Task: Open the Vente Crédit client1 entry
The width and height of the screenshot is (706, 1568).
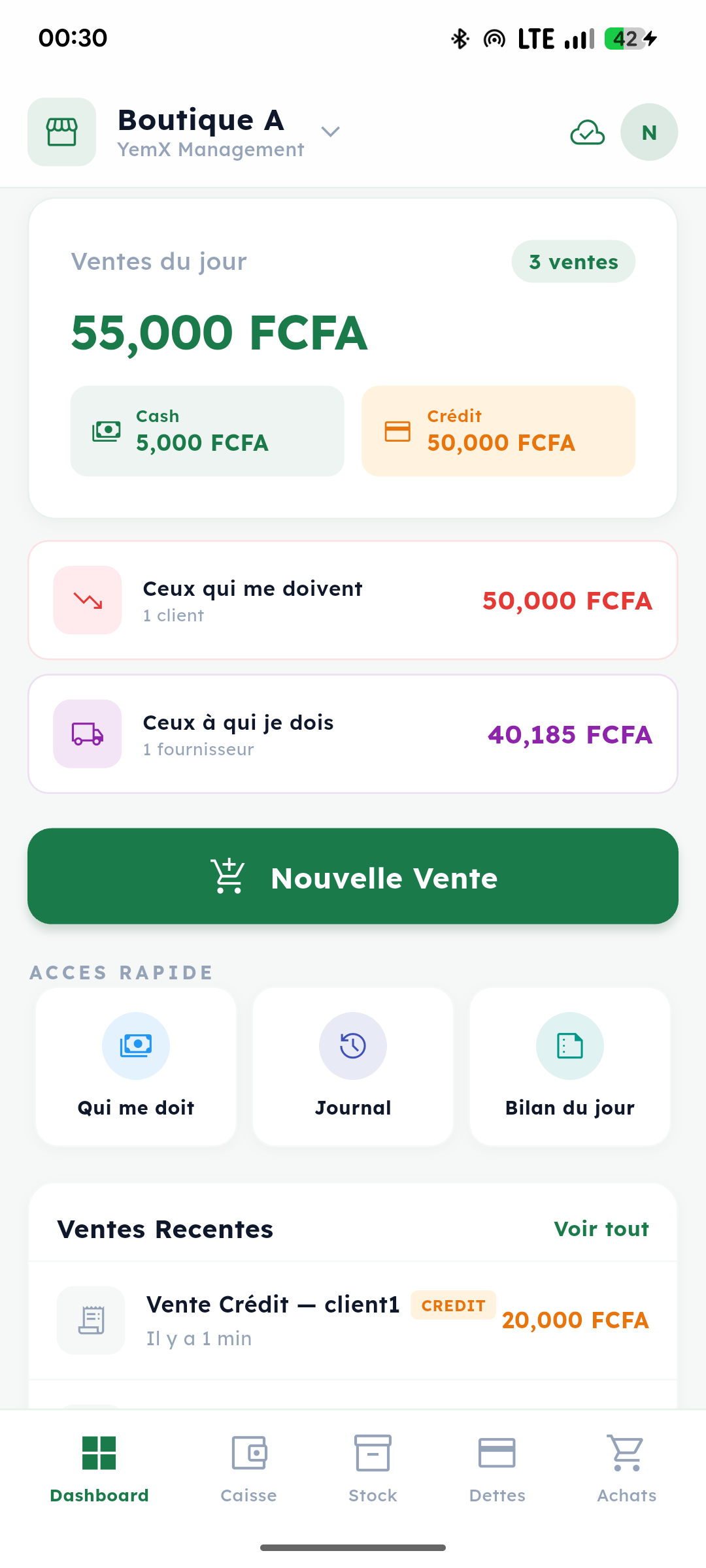Action: click(x=274, y=1320)
